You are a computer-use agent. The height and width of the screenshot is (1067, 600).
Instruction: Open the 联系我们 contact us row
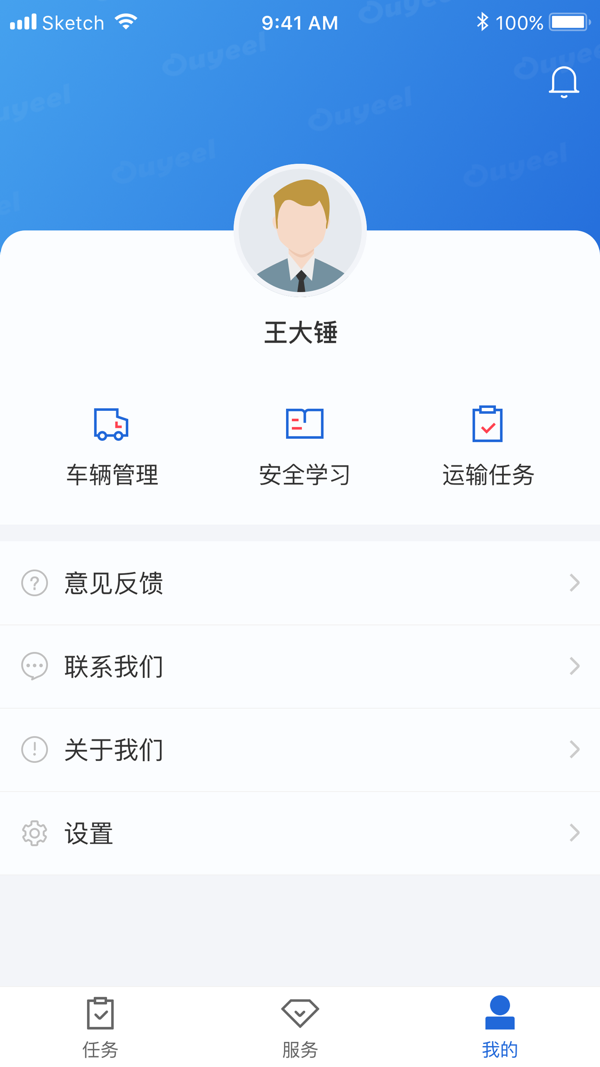pyautogui.click(x=300, y=666)
